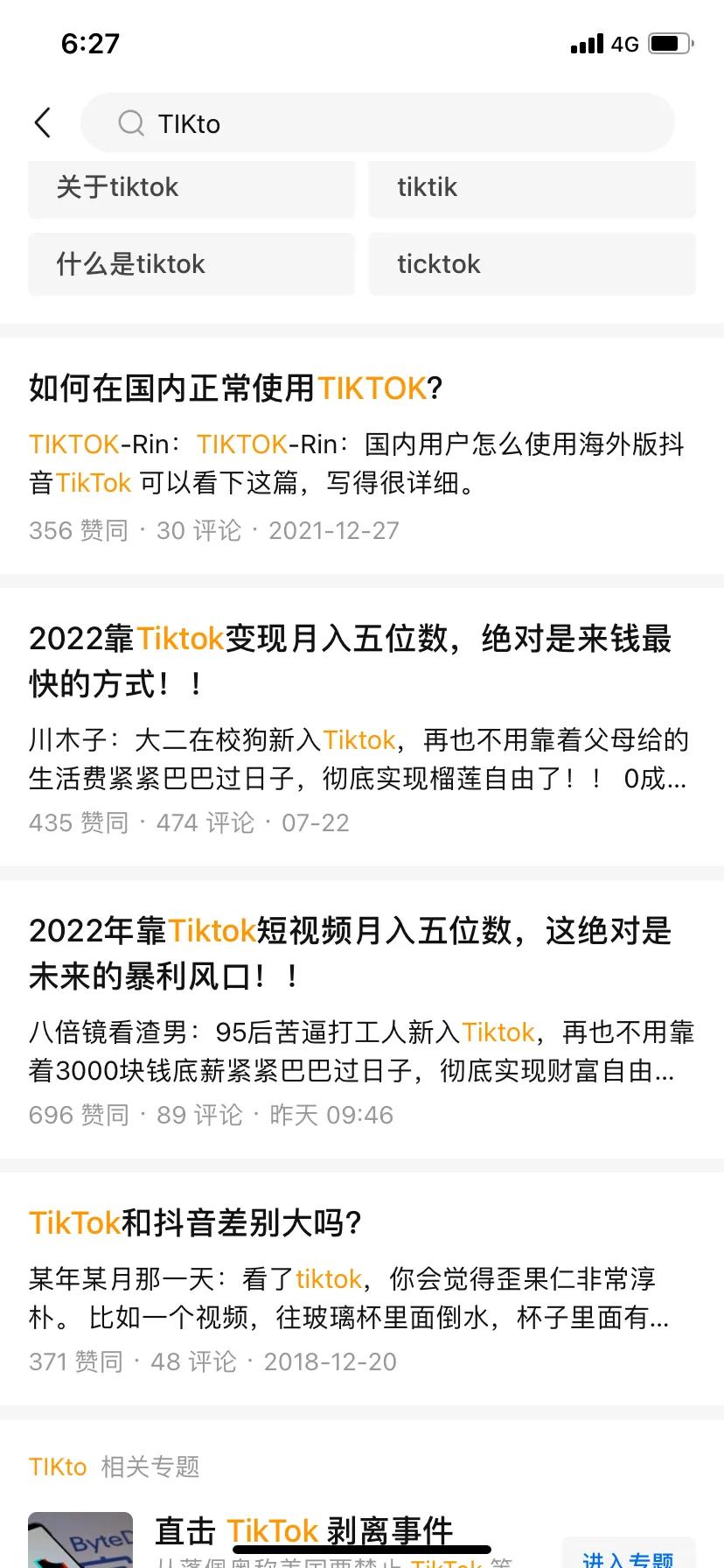Tap the TIKto 相关专题 section header
The height and width of the screenshot is (1568, 724).
(x=105, y=1466)
